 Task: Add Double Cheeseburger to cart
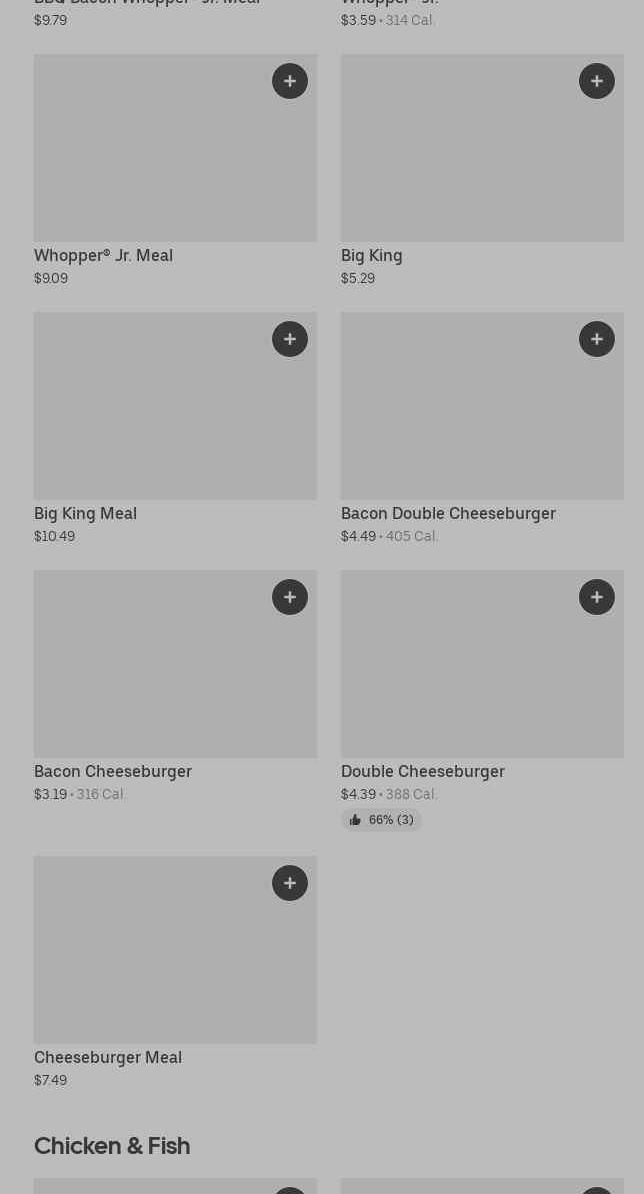pyautogui.click(x=597, y=597)
